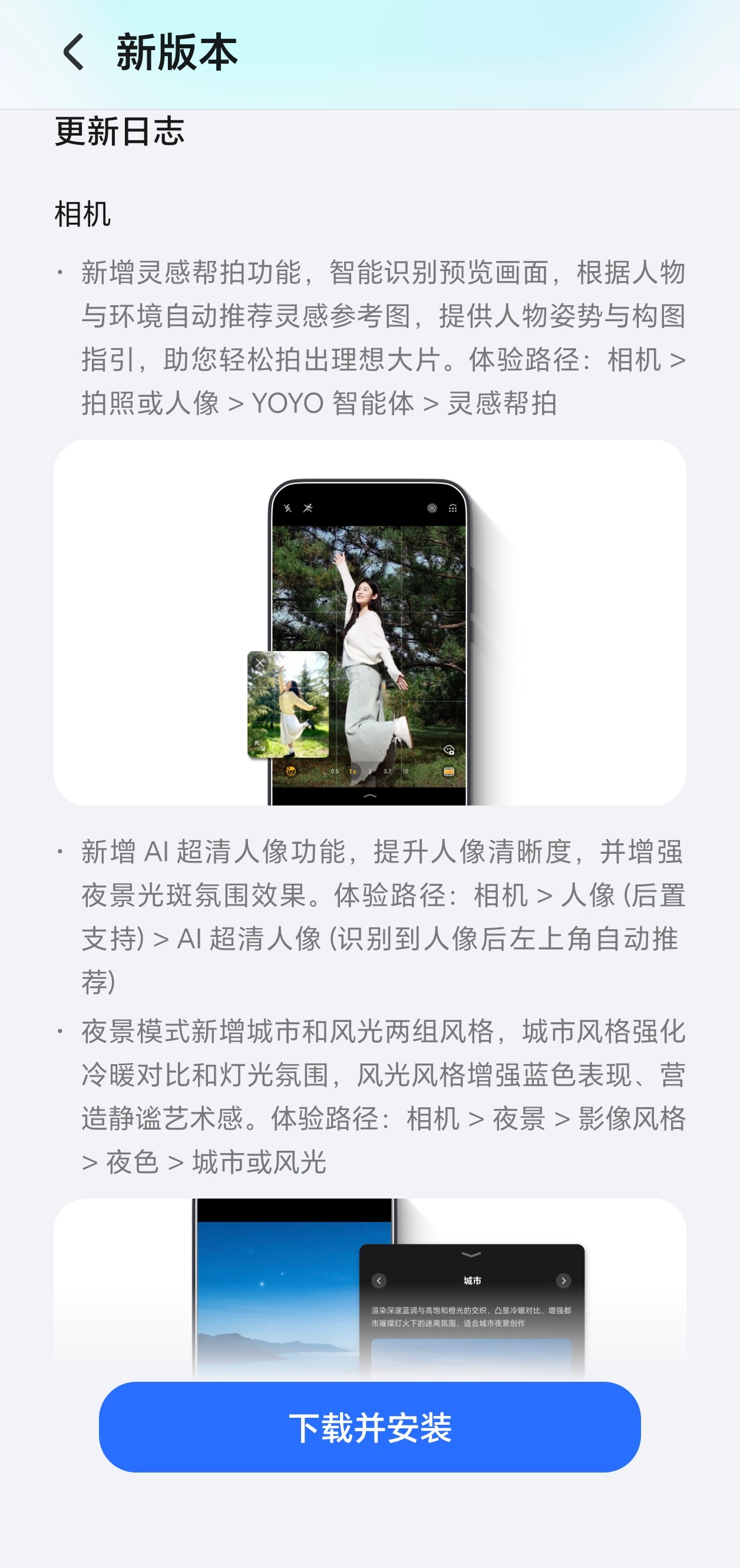
Task: Expand the upward chevron below camera controls
Action: [370, 795]
